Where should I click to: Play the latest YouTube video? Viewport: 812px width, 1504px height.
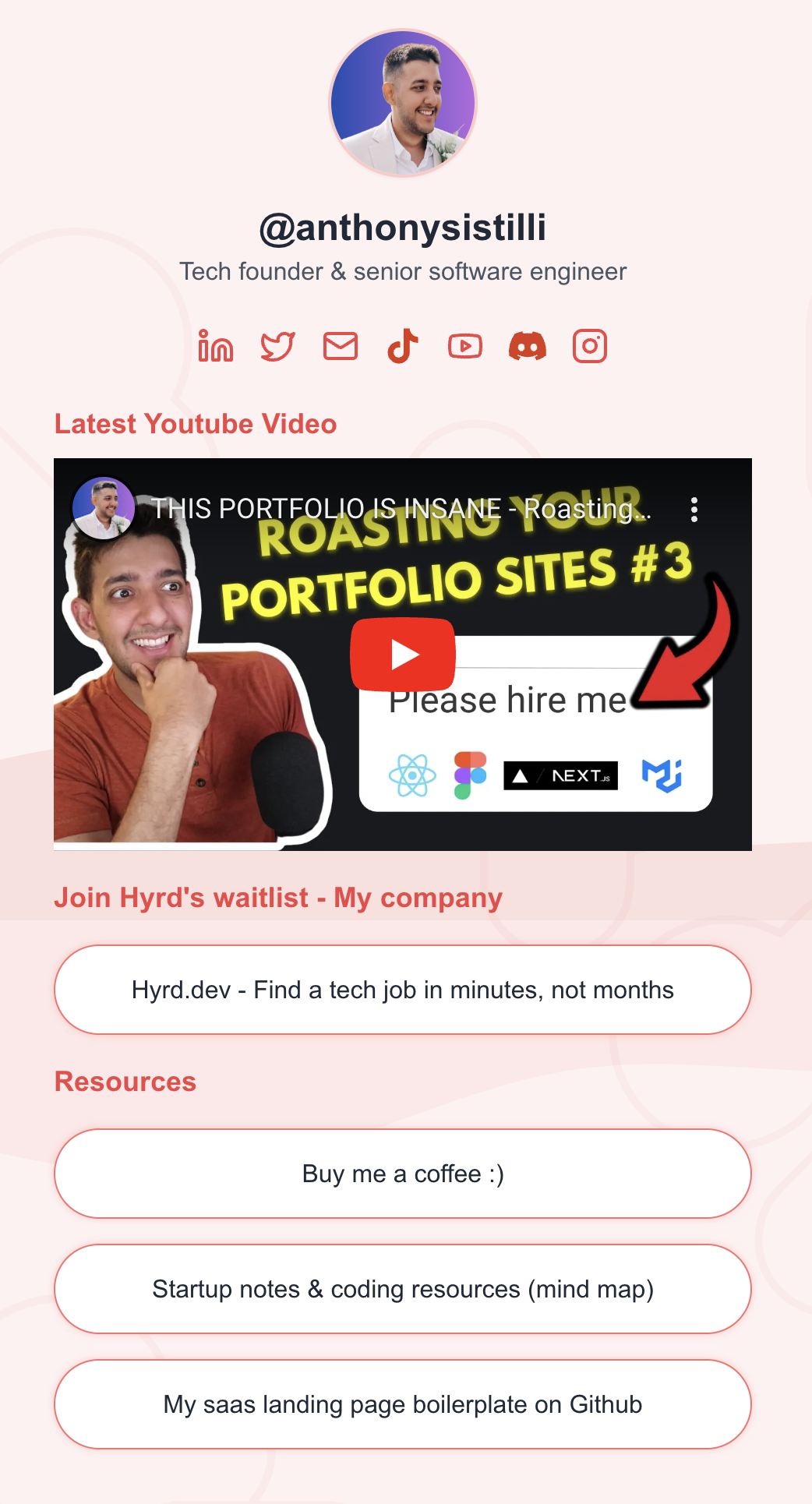click(x=402, y=655)
